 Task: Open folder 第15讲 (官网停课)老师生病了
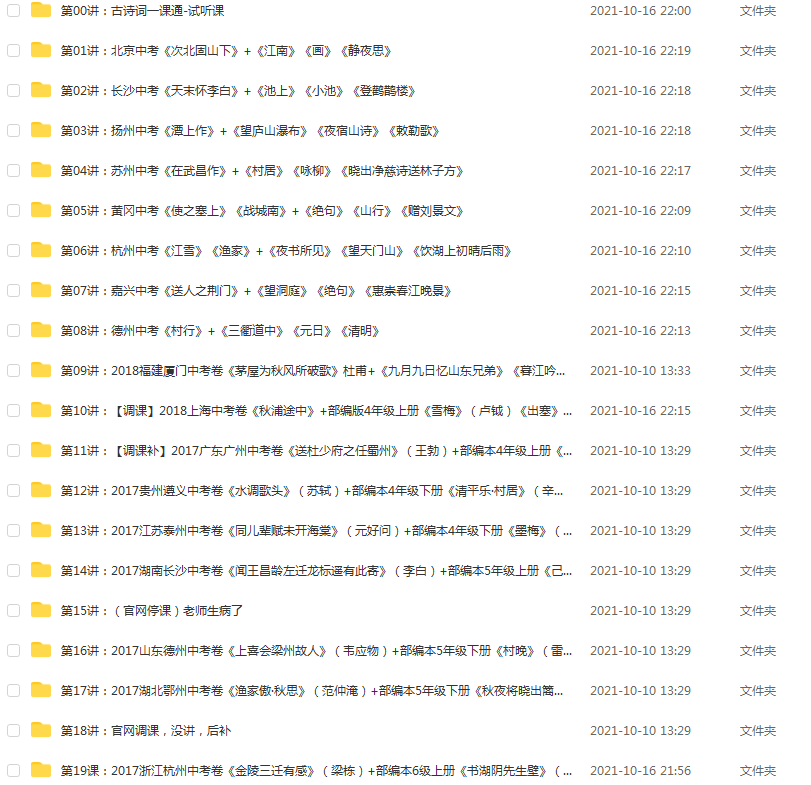click(x=152, y=611)
